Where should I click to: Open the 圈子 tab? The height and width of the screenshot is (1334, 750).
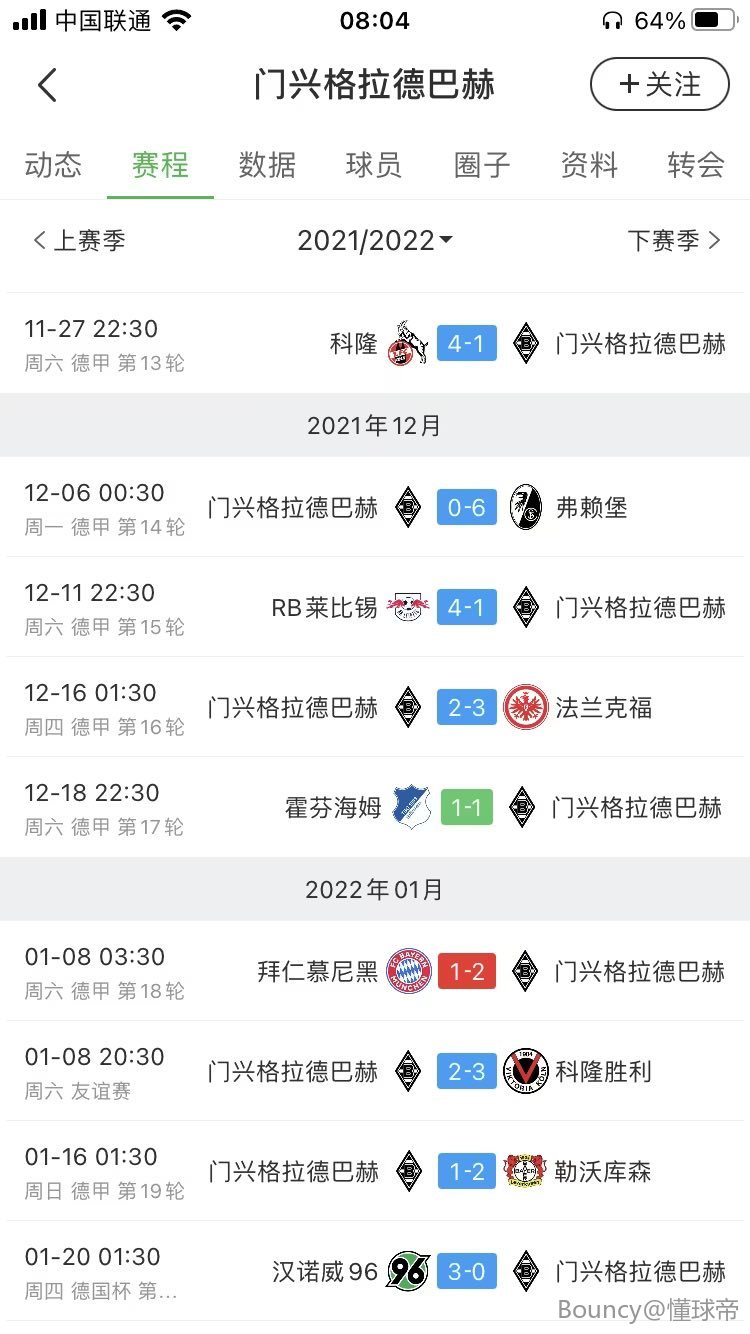(x=482, y=165)
